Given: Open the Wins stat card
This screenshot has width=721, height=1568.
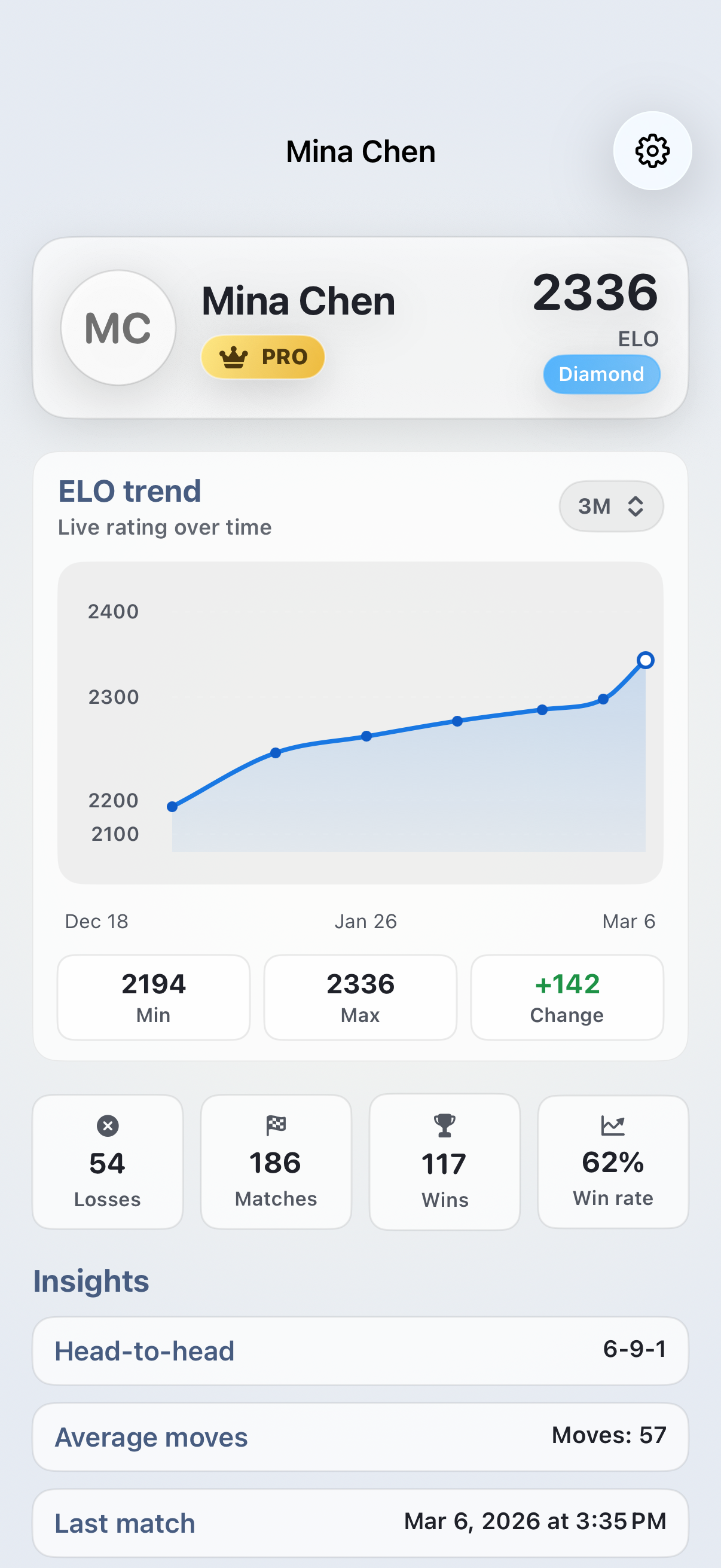Looking at the screenshot, I should coord(445,1161).
